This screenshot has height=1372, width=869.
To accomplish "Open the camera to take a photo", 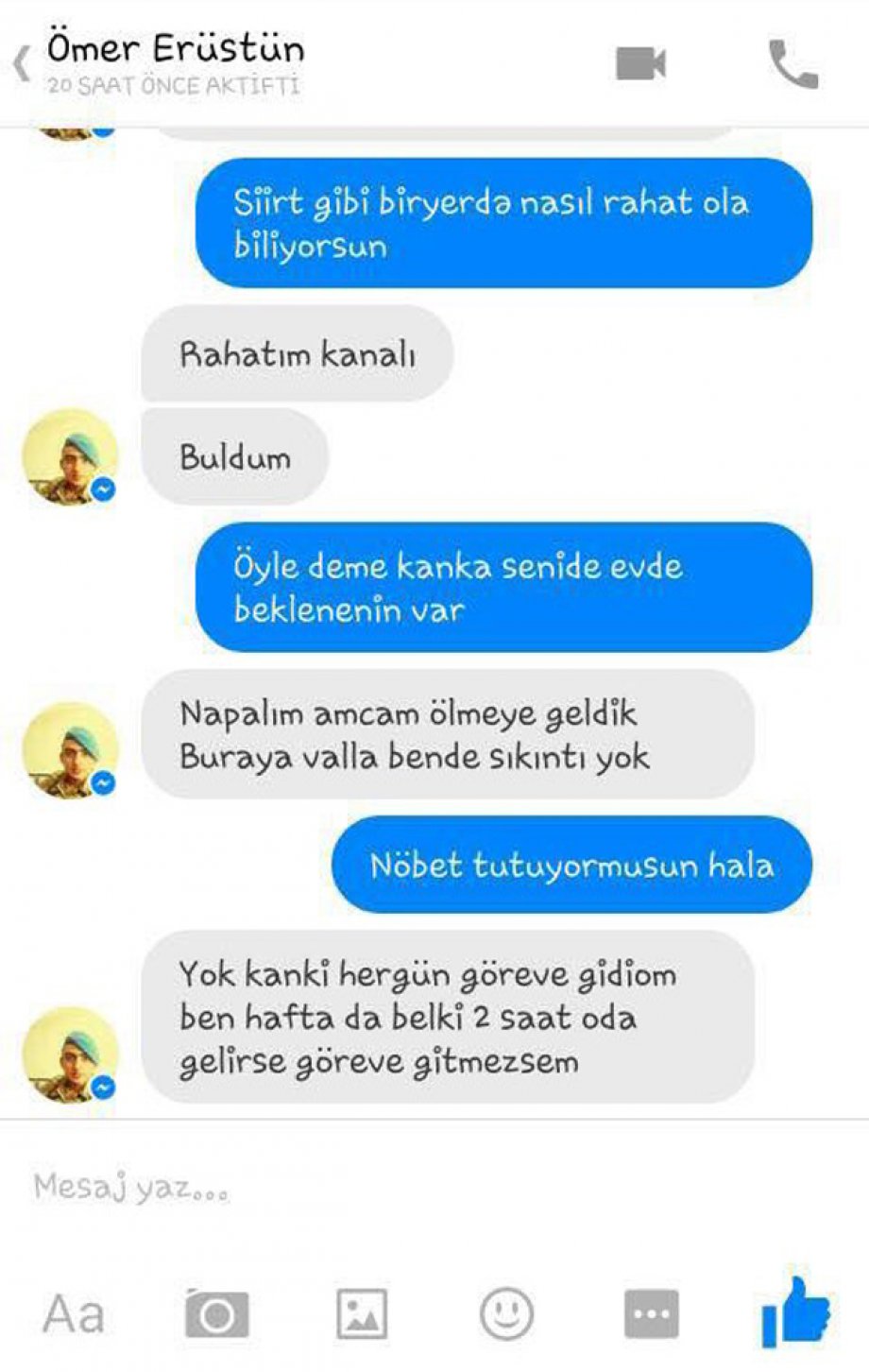I will point(217,1313).
